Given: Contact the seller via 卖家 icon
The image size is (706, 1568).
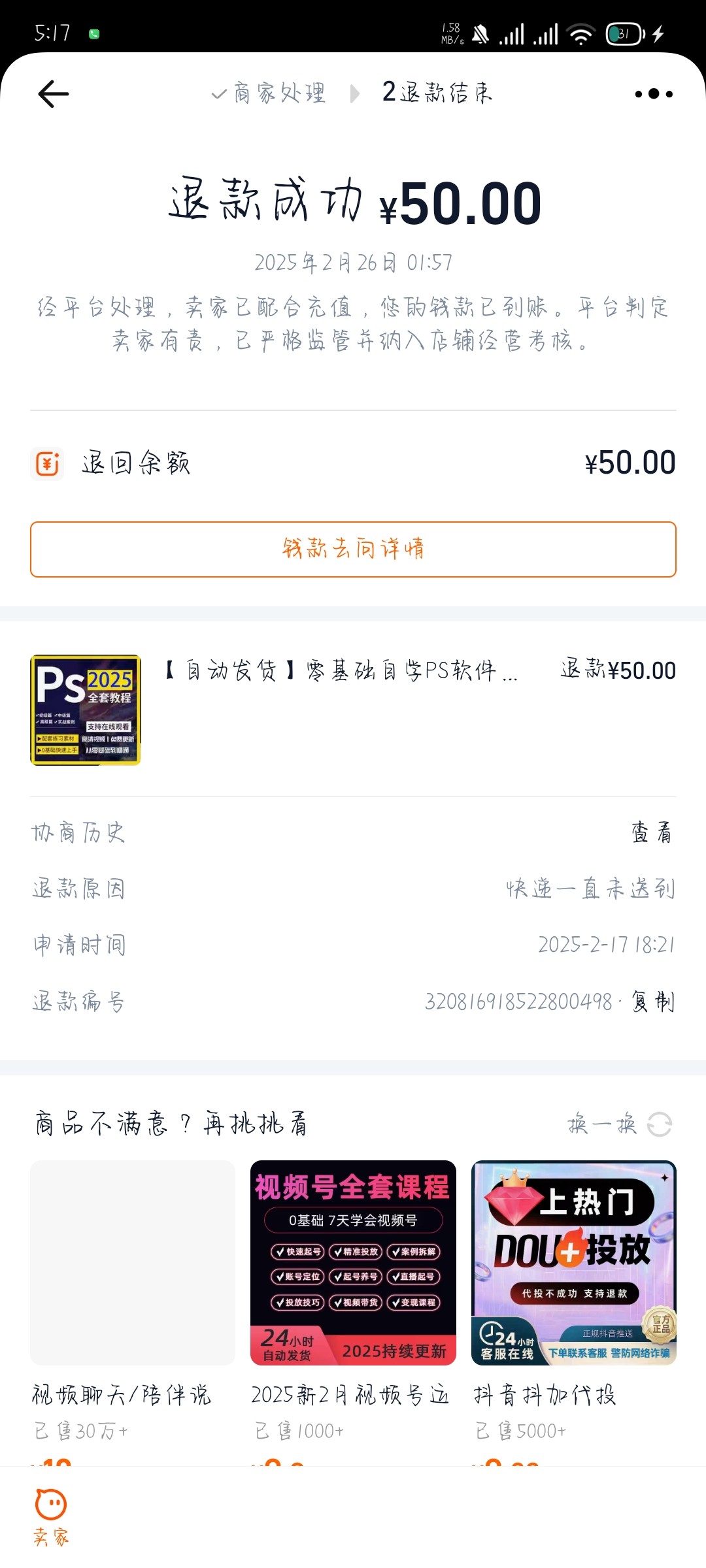Looking at the screenshot, I should 51,1517.
